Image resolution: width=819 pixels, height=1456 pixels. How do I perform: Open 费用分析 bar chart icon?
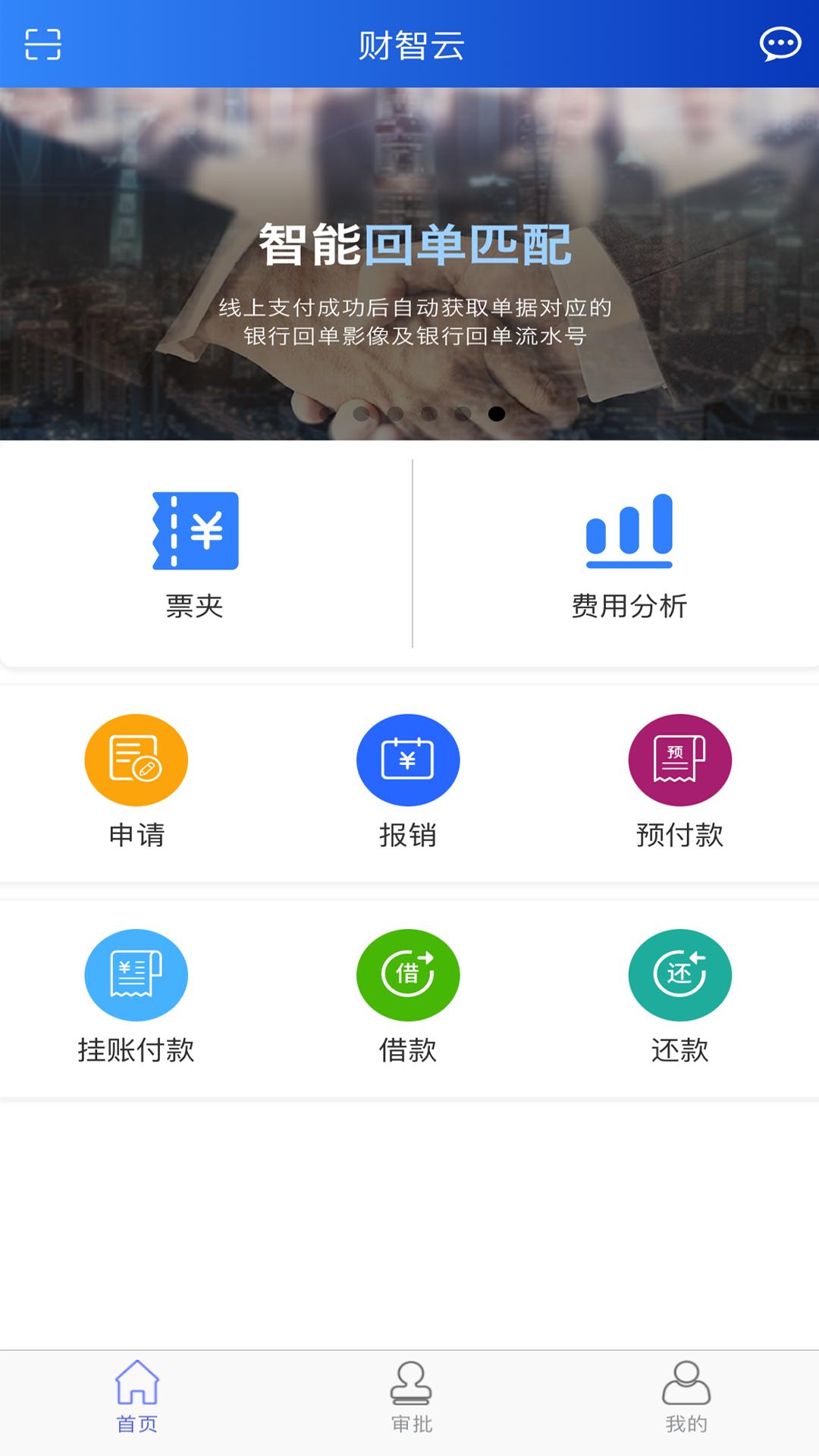pos(629,531)
